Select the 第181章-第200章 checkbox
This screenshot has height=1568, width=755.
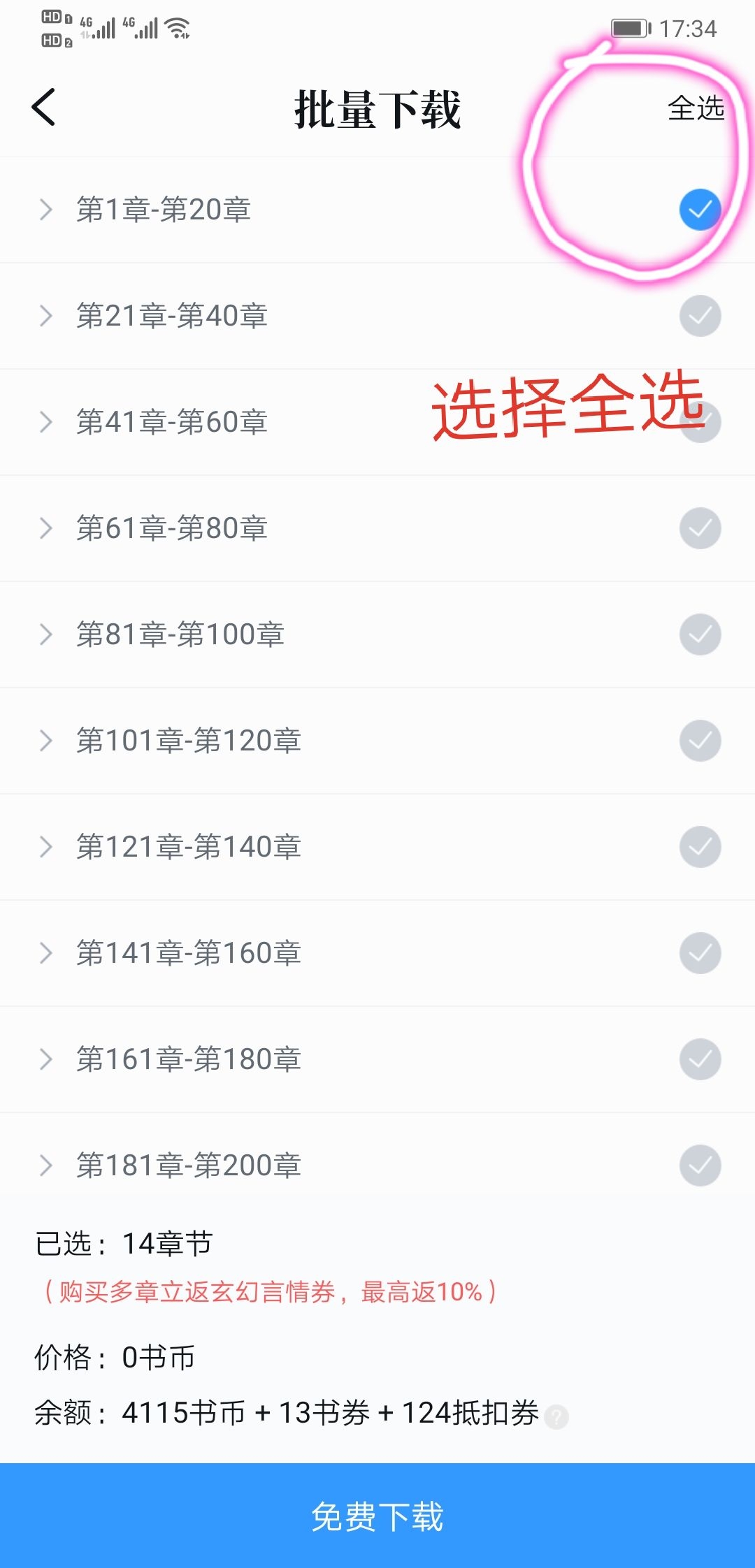pos(700,1166)
